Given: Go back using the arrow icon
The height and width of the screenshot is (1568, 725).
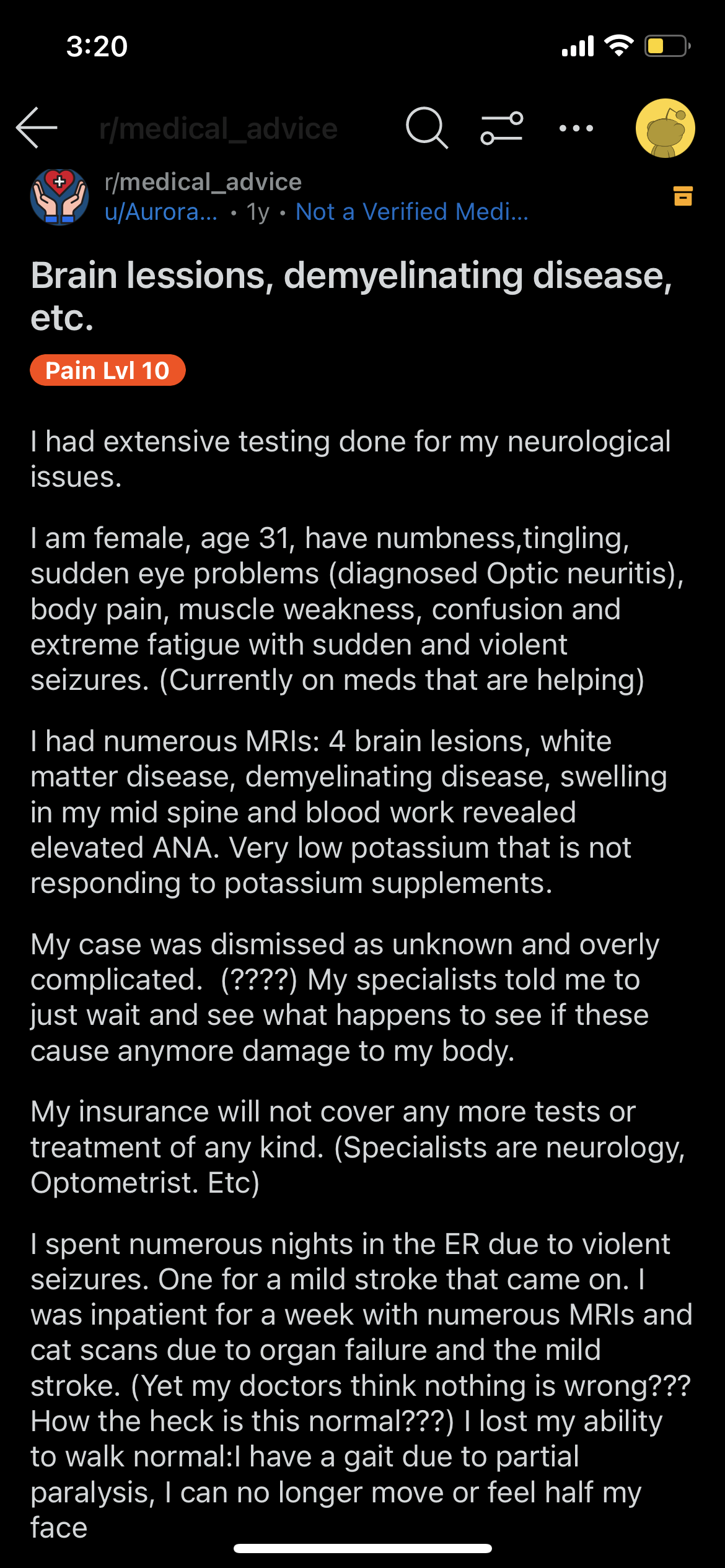Looking at the screenshot, I should click(37, 128).
